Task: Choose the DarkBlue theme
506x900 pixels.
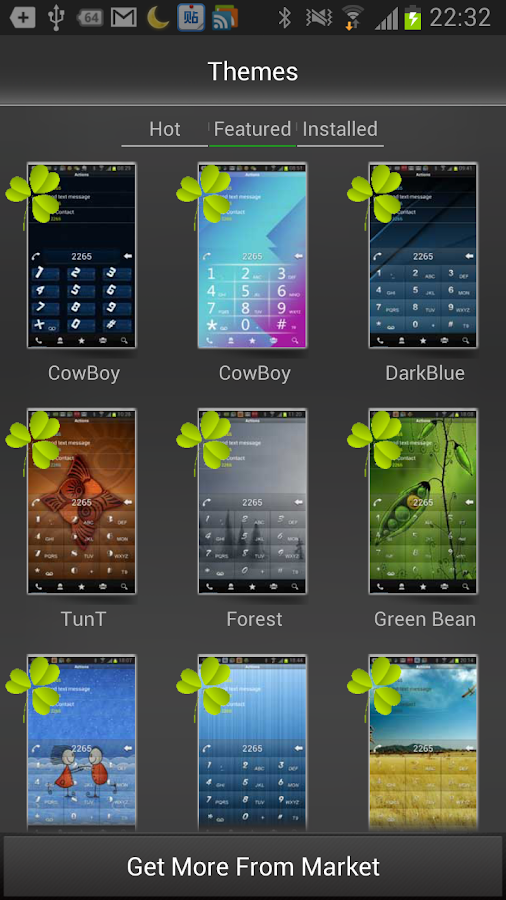Action: pyautogui.click(x=423, y=255)
